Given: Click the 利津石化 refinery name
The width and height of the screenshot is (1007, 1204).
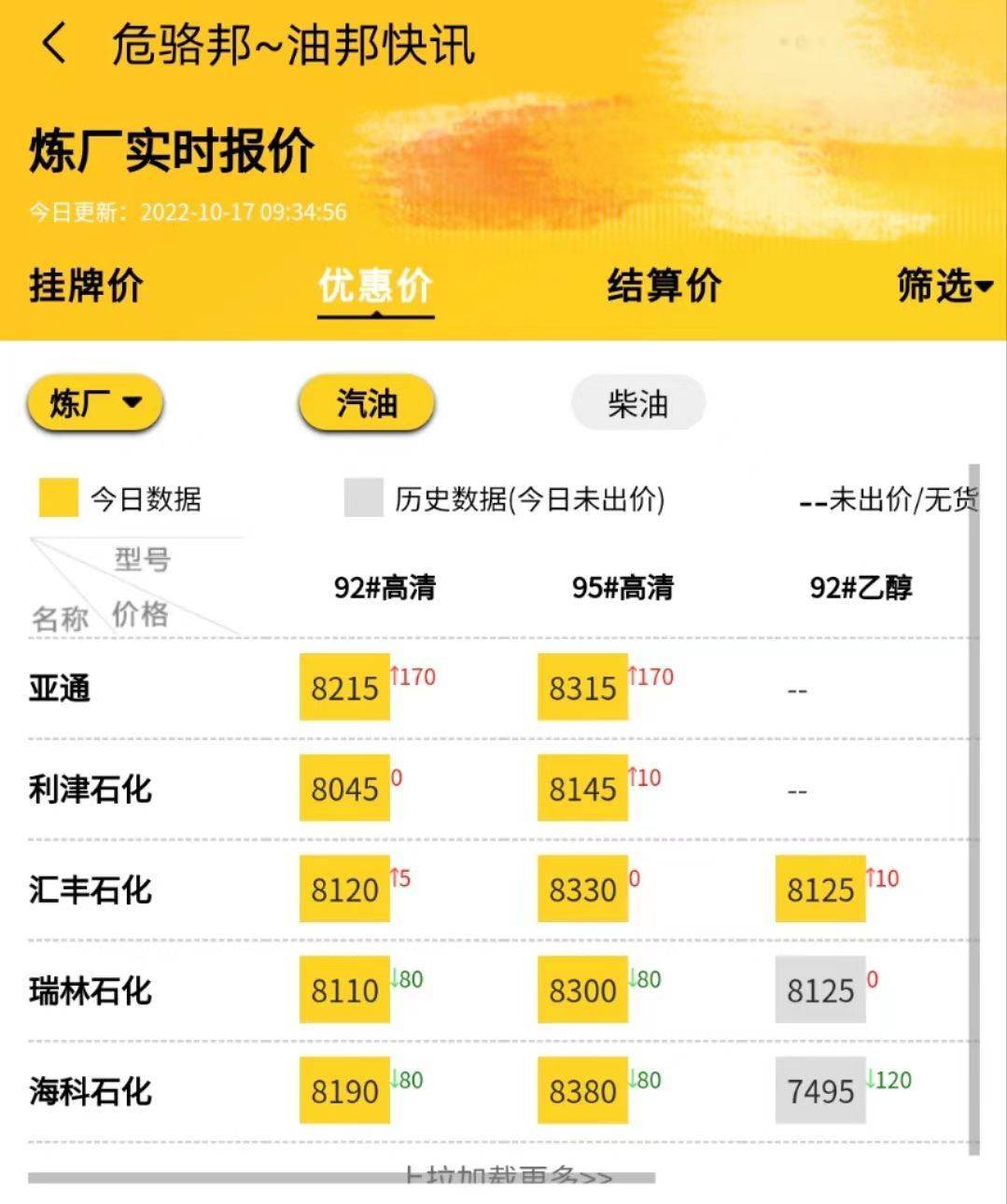Looking at the screenshot, I should [89, 788].
